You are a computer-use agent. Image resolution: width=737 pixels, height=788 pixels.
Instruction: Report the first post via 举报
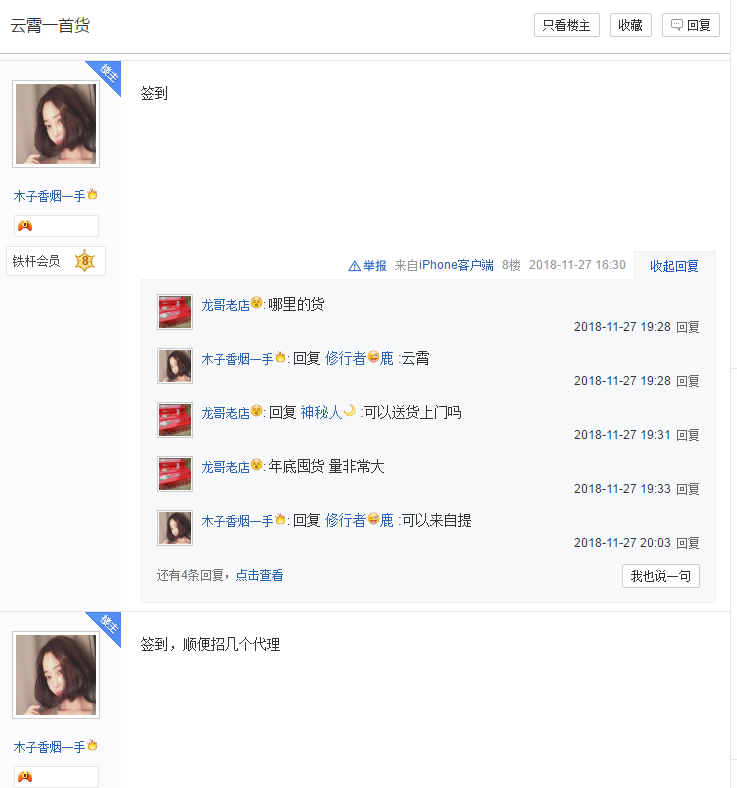pyautogui.click(x=367, y=265)
